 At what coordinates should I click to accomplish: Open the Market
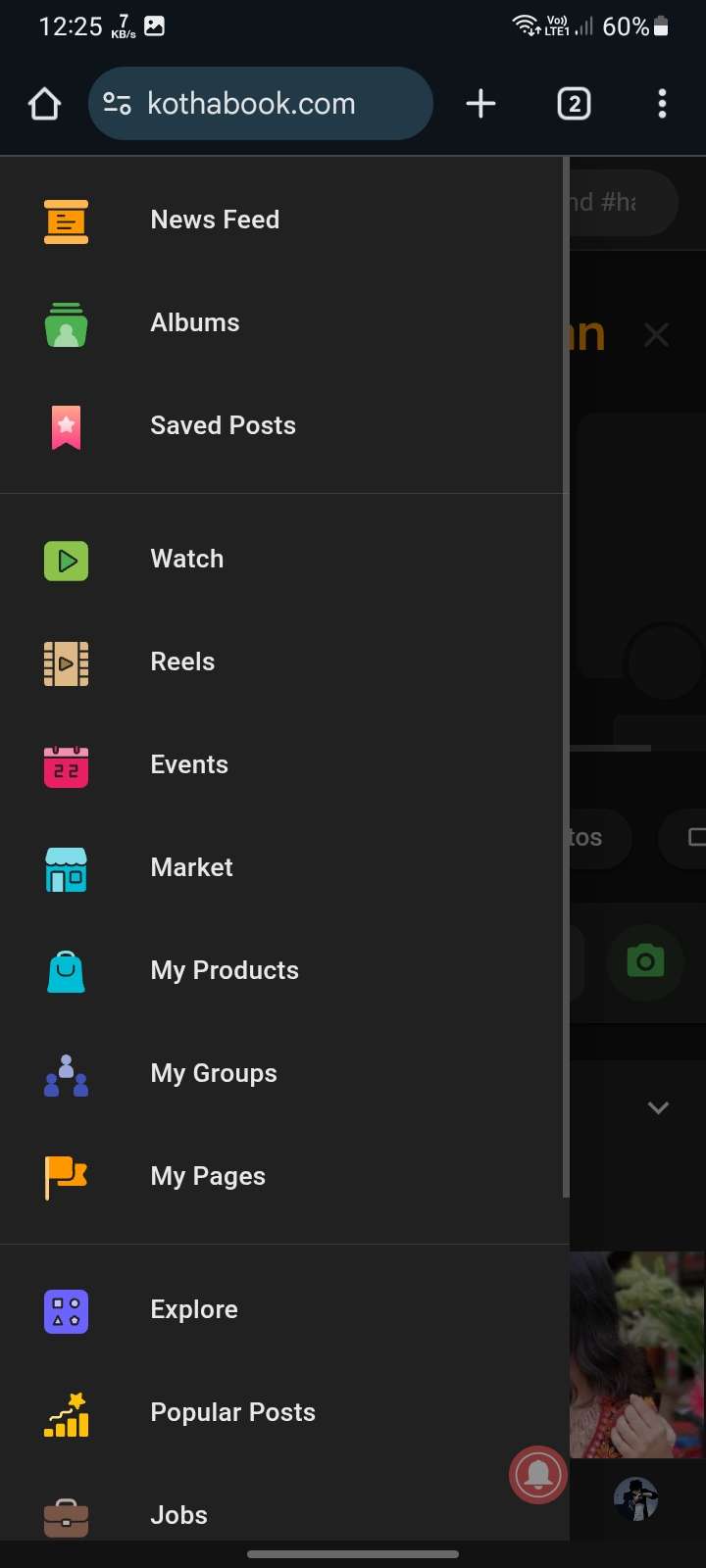[191, 868]
